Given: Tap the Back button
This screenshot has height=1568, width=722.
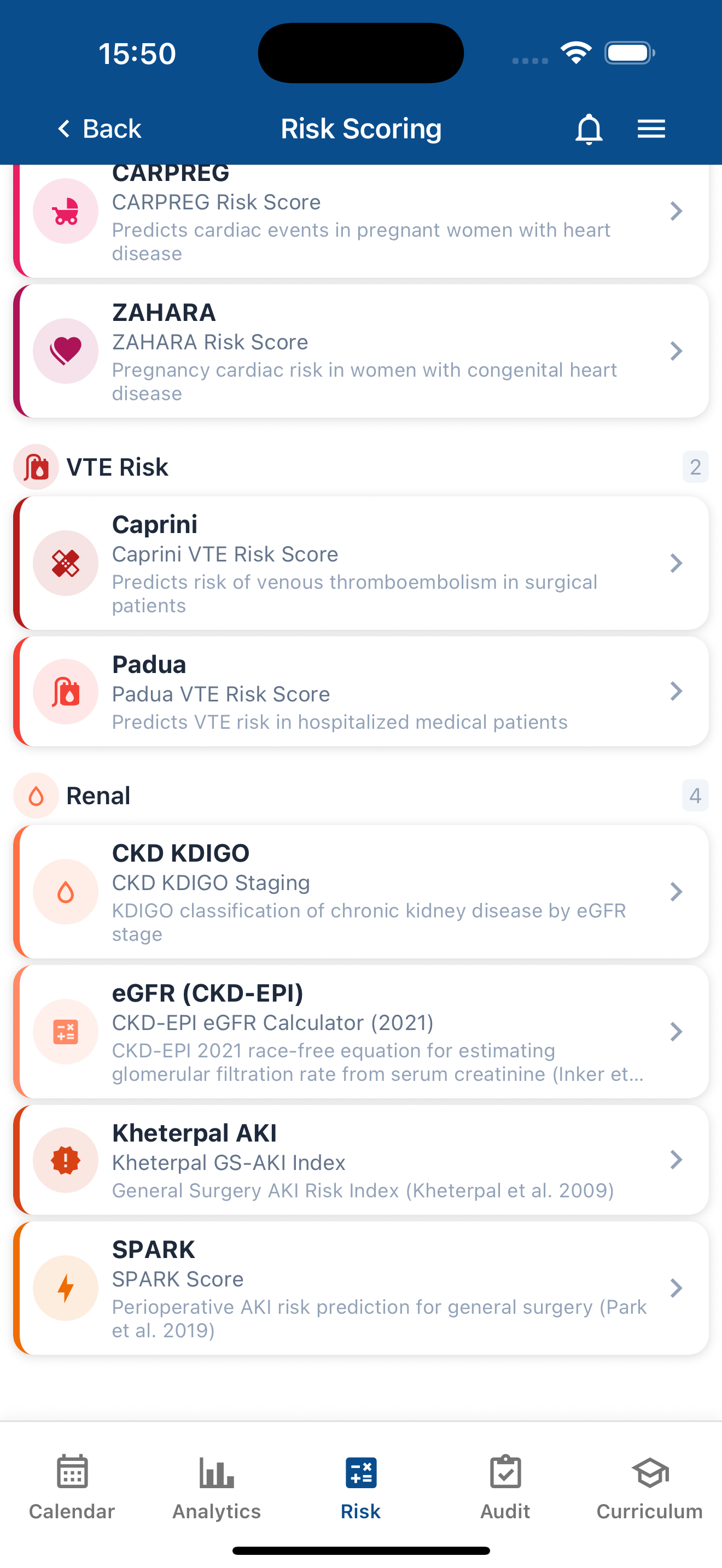Looking at the screenshot, I should click(x=97, y=128).
